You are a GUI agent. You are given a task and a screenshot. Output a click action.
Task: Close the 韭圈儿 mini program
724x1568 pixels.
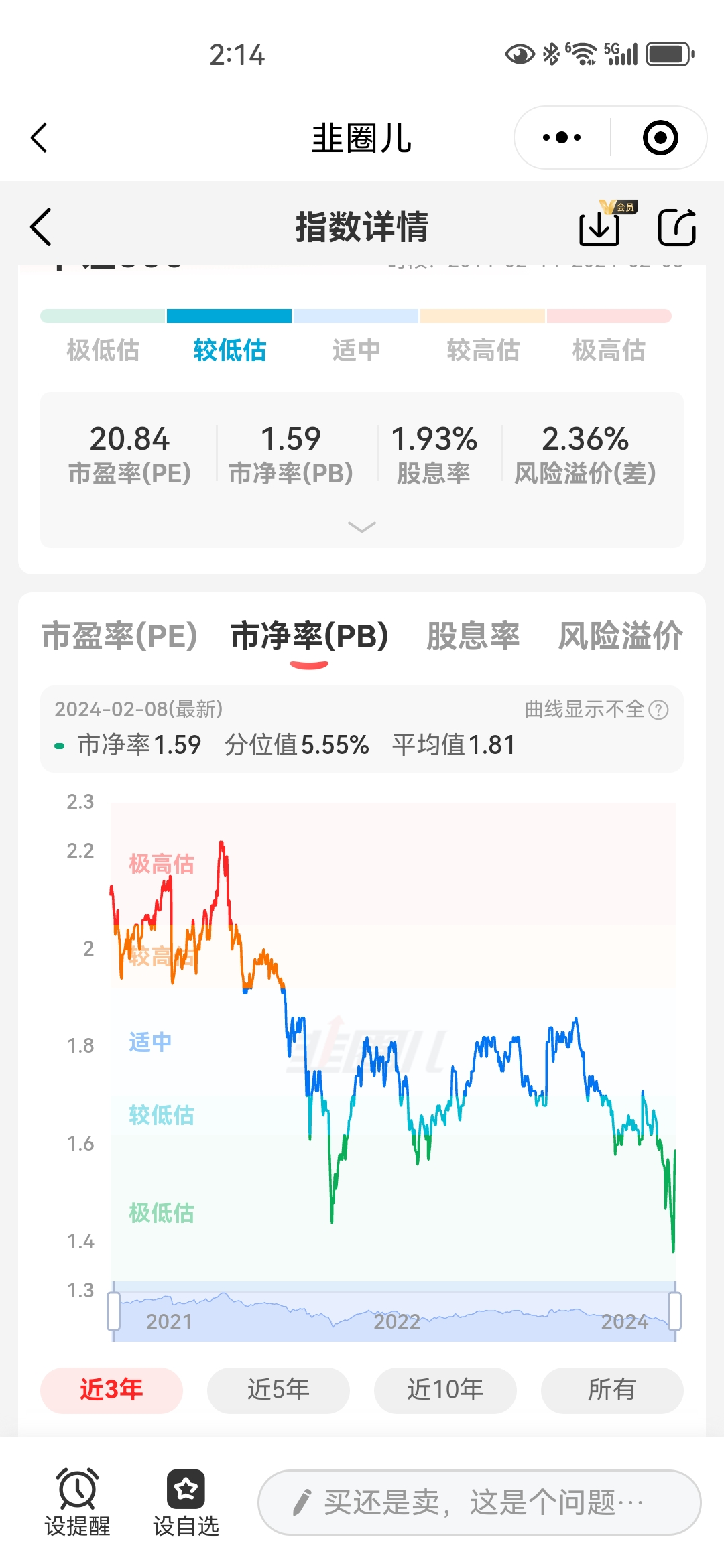[x=660, y=138]
